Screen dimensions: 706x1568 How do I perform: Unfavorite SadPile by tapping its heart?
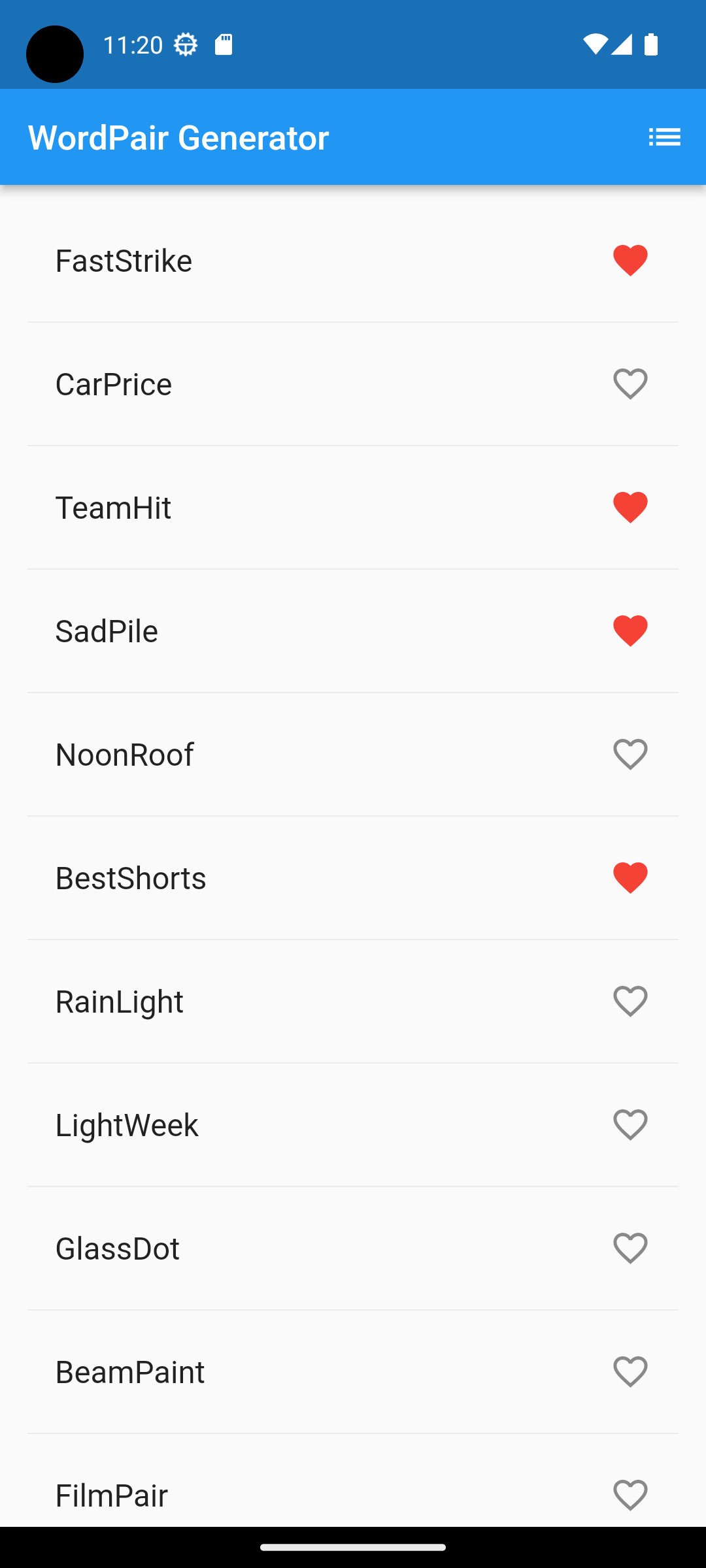point(630,630)
